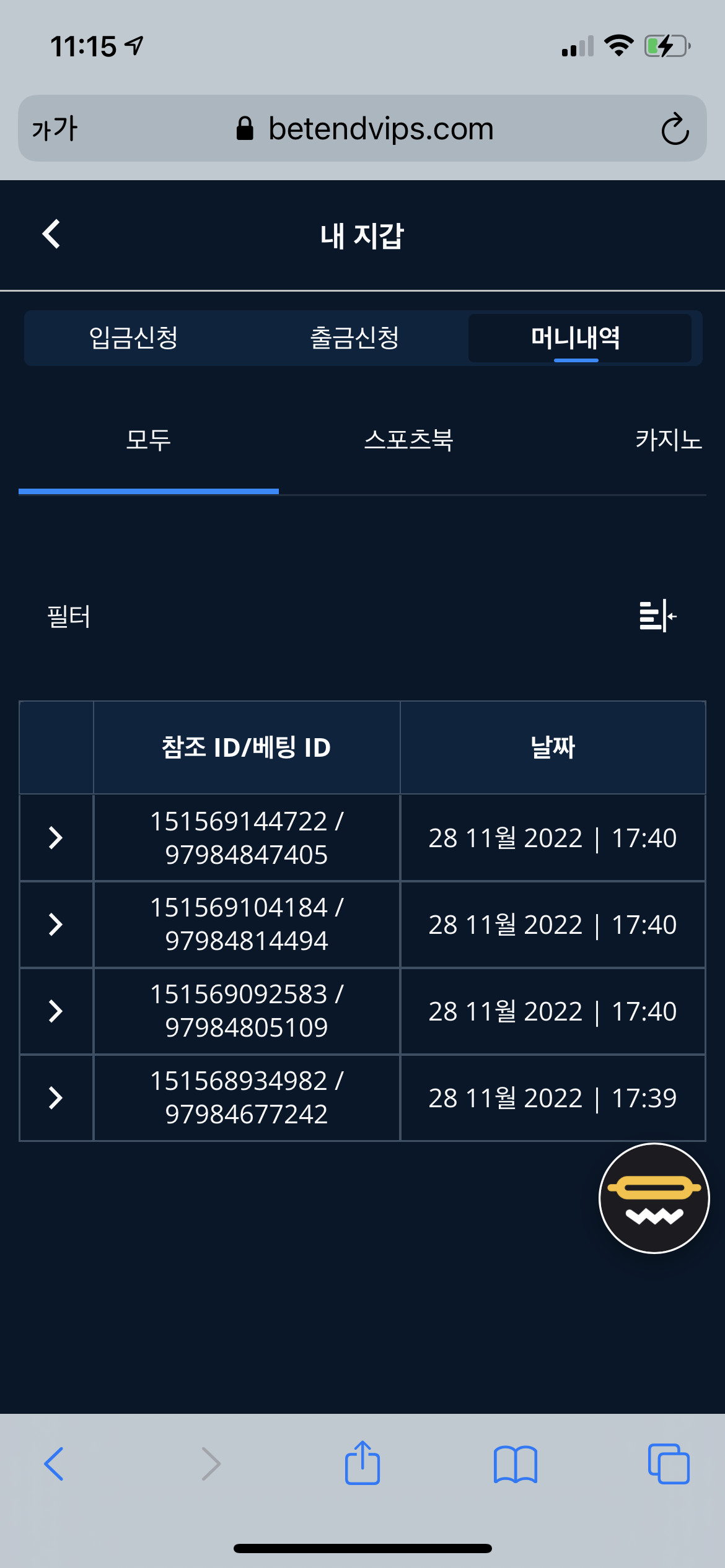Screen dimensions: 725x1568
Task: Open the 가가 text size menu
Action: pyautogui.click(x=55, y=129)
